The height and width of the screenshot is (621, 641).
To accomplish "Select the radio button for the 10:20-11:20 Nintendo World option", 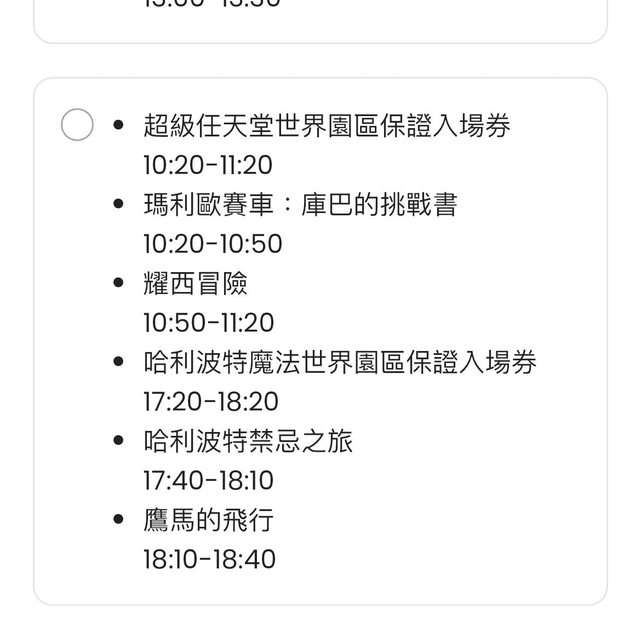I will click(x=77, y=126).
